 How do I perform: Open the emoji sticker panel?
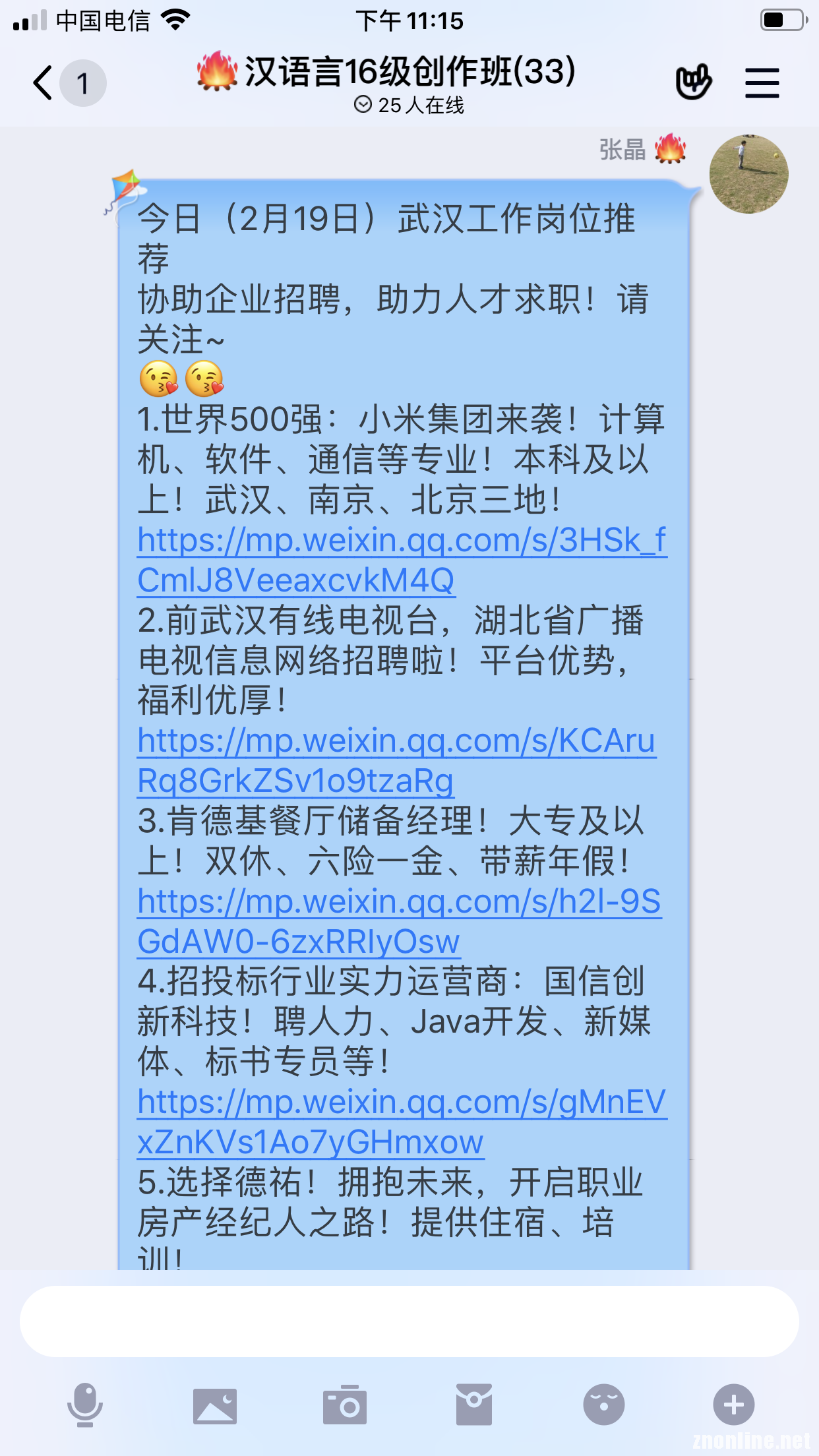coord(604,1405)
